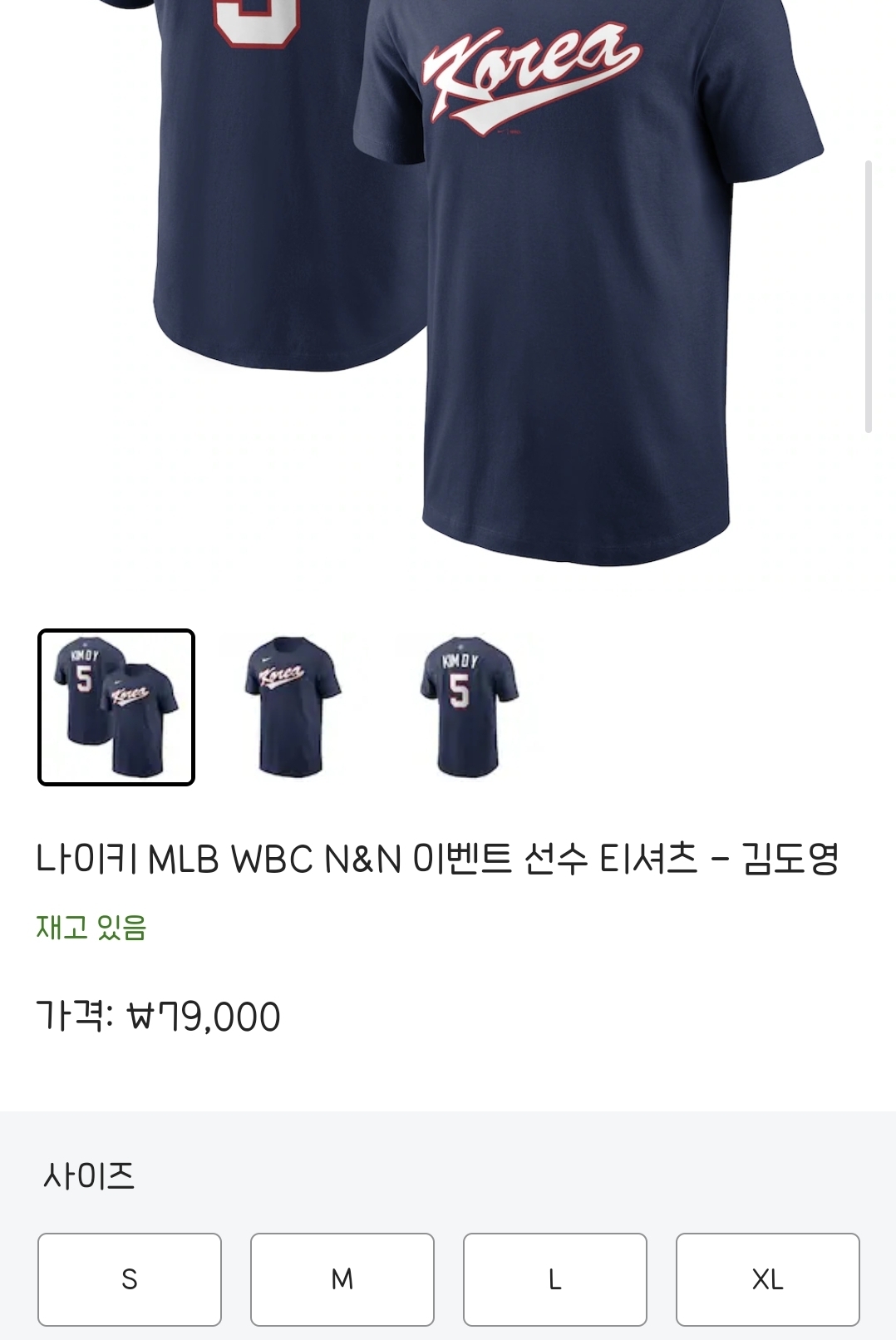
Task: Pick size L
Action: point(555,1278)
